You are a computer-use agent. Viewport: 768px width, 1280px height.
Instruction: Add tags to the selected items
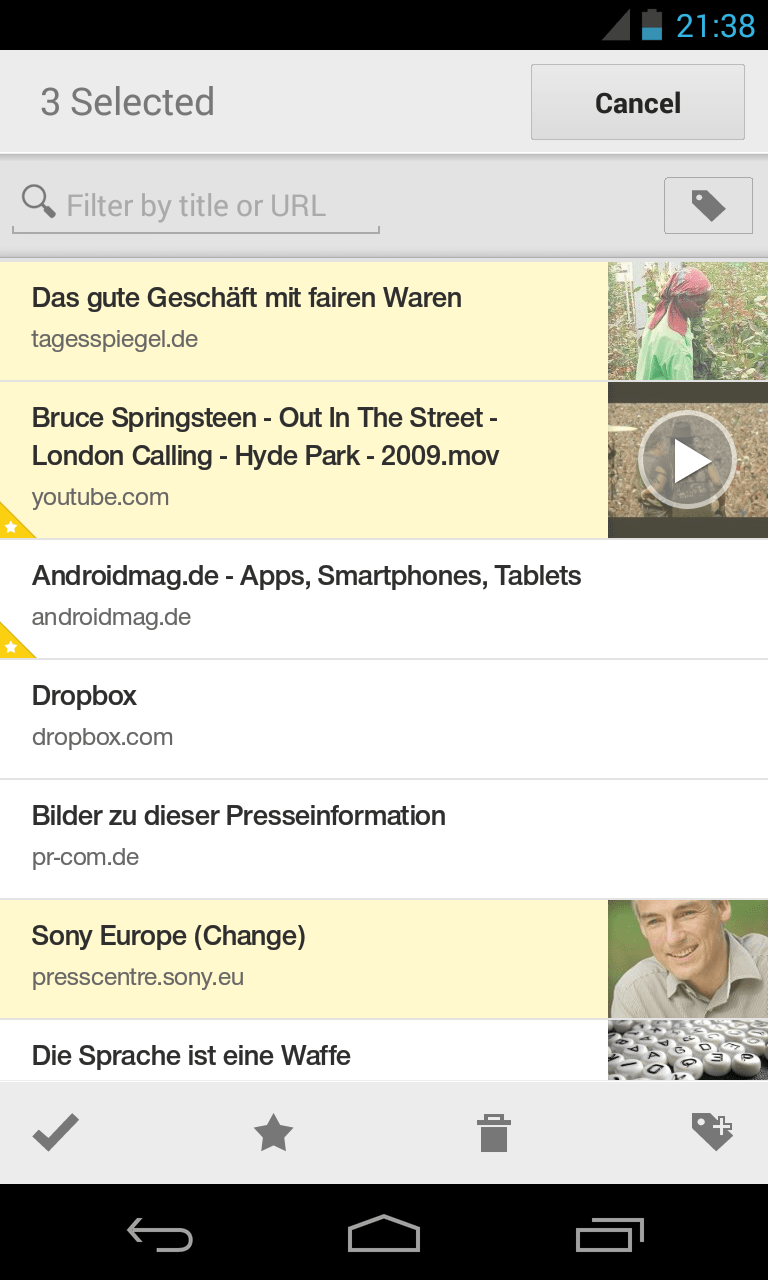pos(712,1133)
